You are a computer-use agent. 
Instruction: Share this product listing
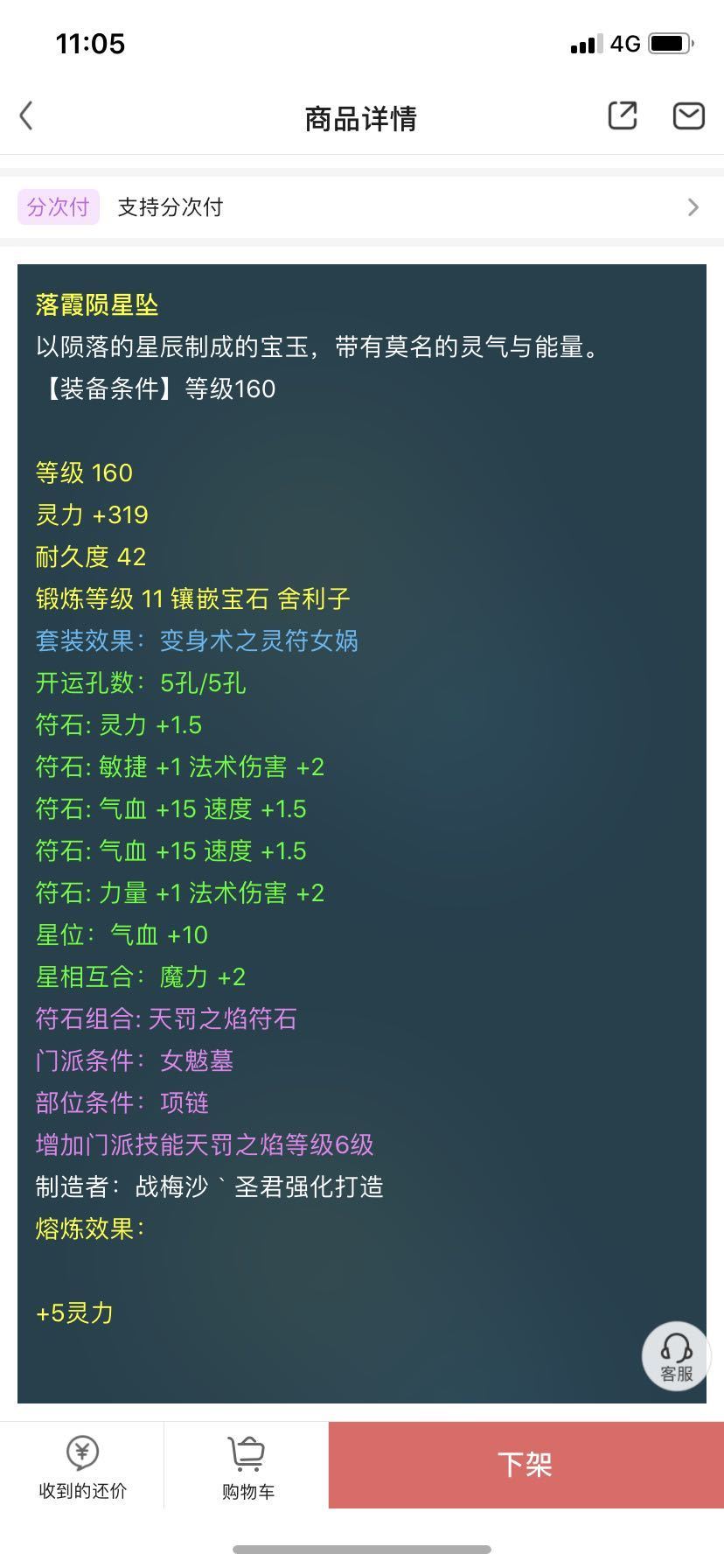click(x=623, y=115)
